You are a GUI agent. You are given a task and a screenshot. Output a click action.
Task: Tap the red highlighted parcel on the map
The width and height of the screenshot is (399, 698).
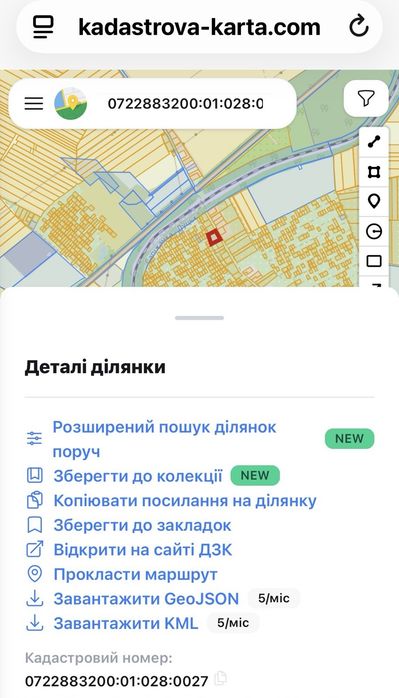[215, 238]
